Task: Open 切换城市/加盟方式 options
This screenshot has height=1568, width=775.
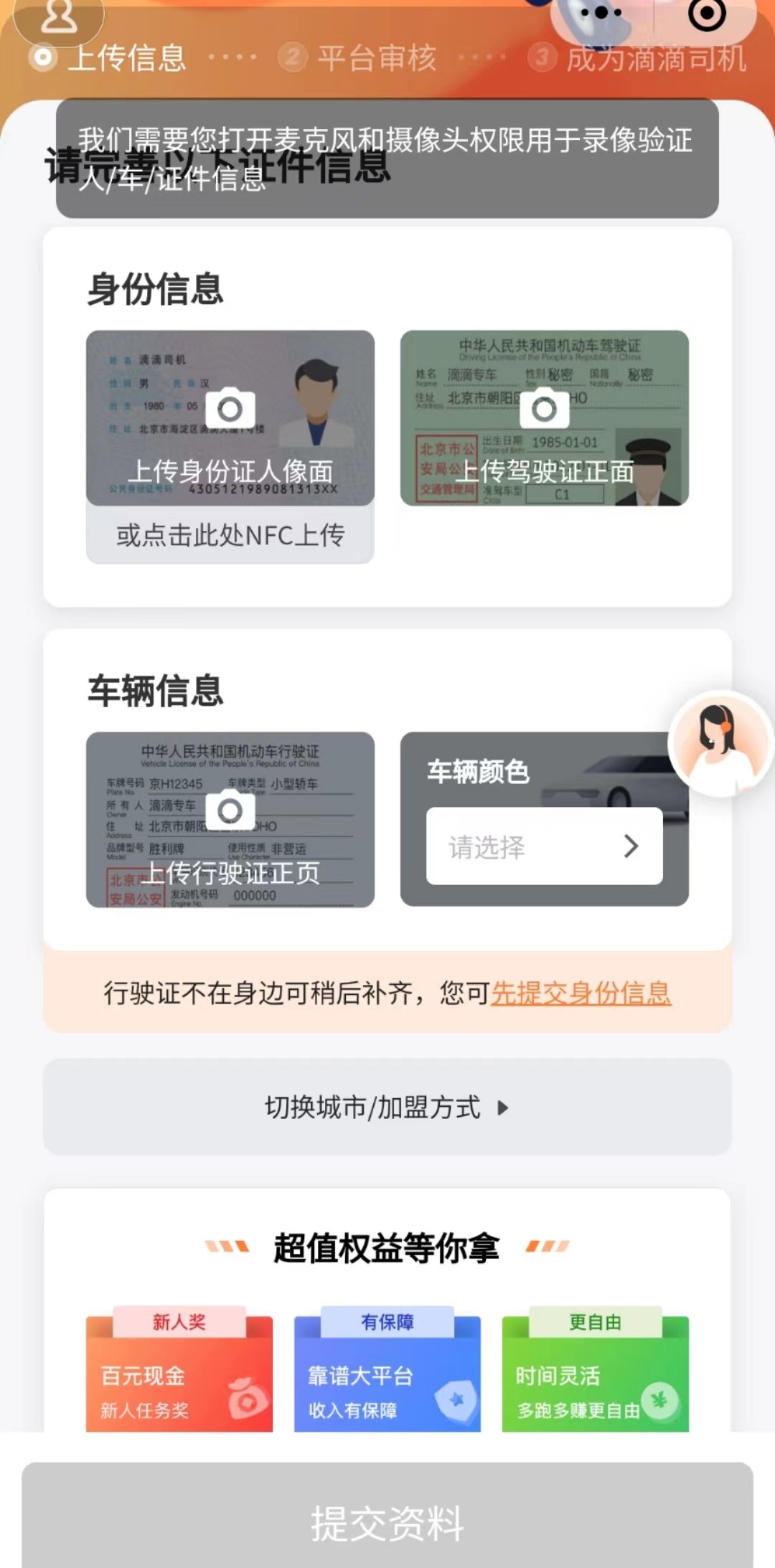Action: pos(387,1107)
